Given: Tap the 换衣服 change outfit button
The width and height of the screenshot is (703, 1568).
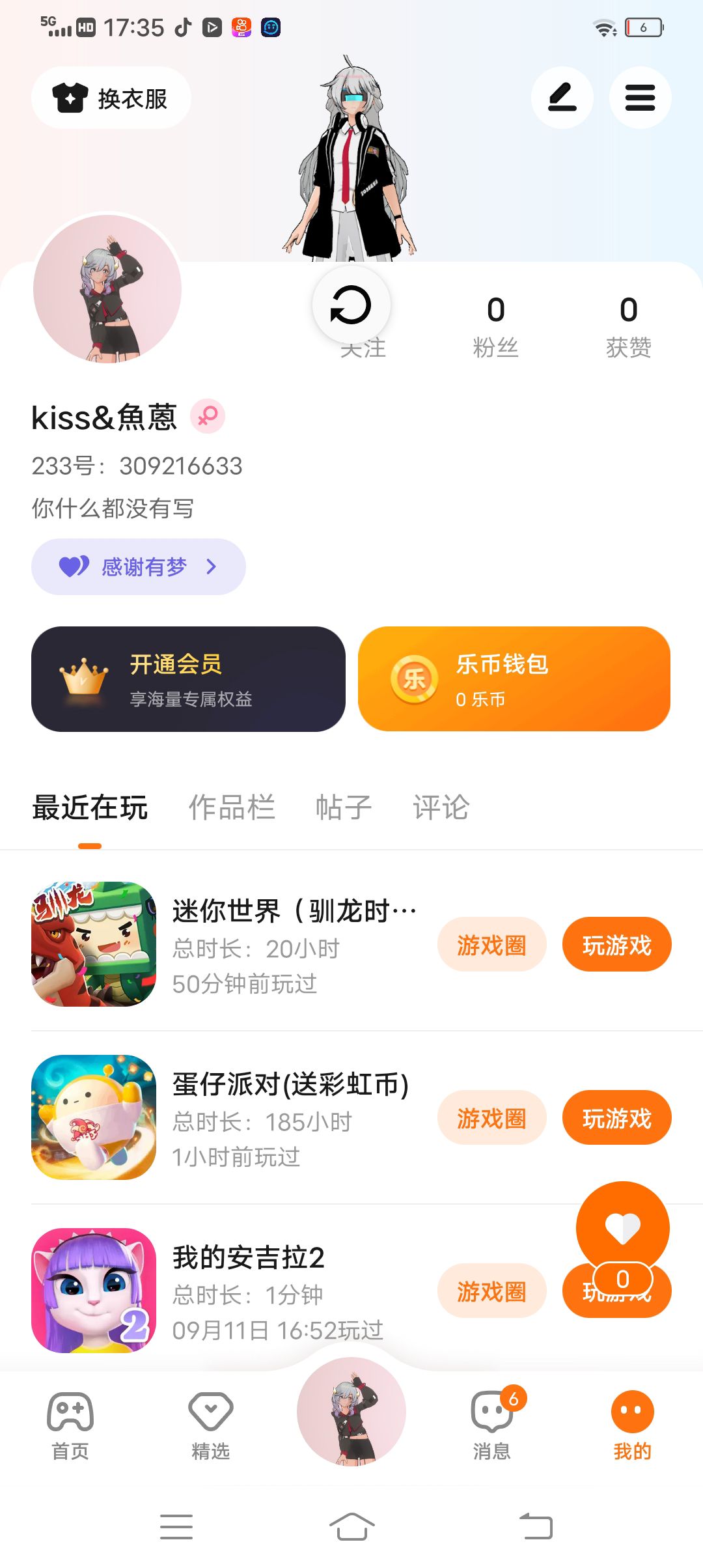Looking at the screenshot, I should [111, 98].
